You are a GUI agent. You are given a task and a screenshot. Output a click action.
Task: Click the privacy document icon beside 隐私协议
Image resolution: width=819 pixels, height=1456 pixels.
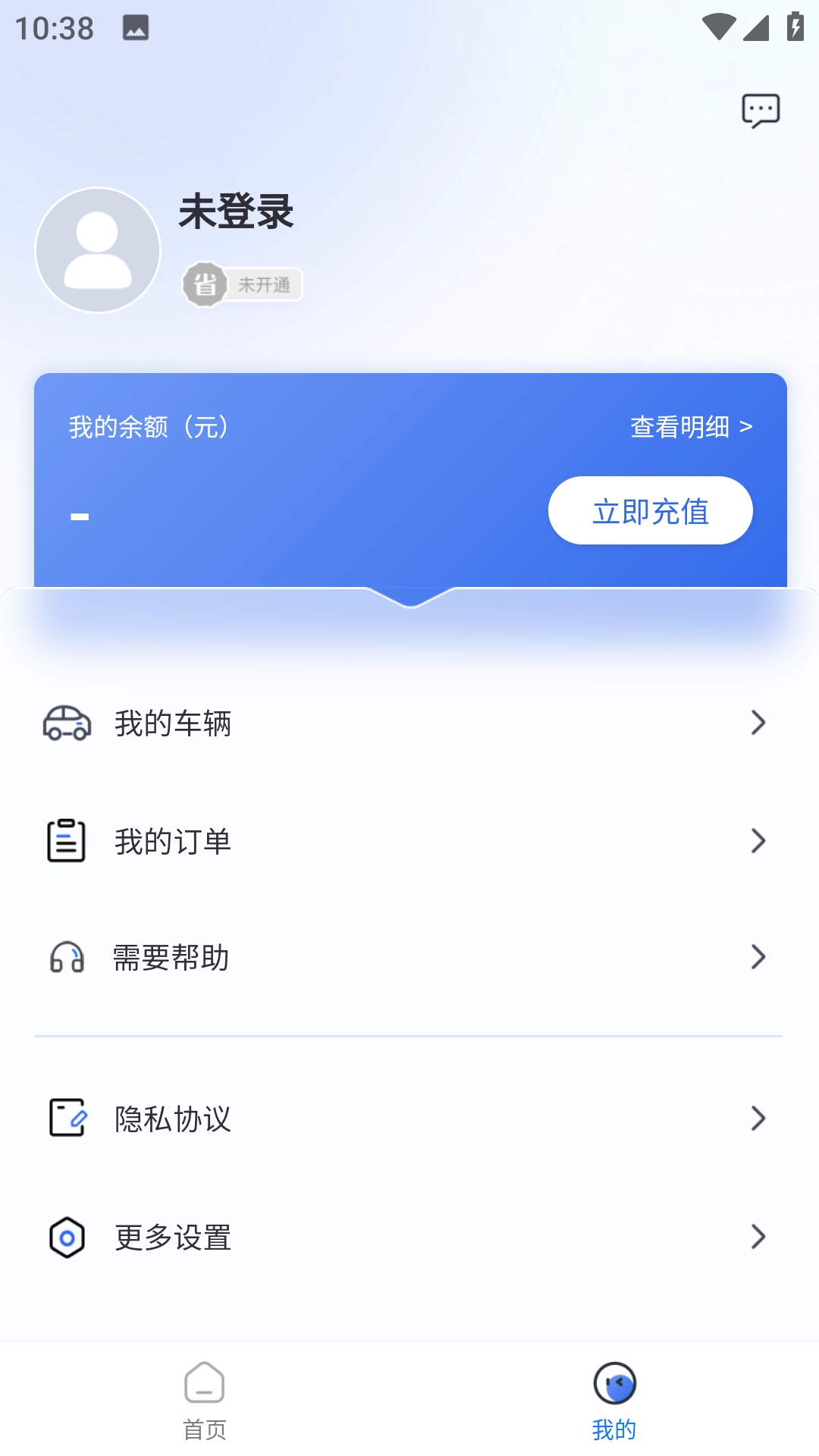tap(65, 1119)
